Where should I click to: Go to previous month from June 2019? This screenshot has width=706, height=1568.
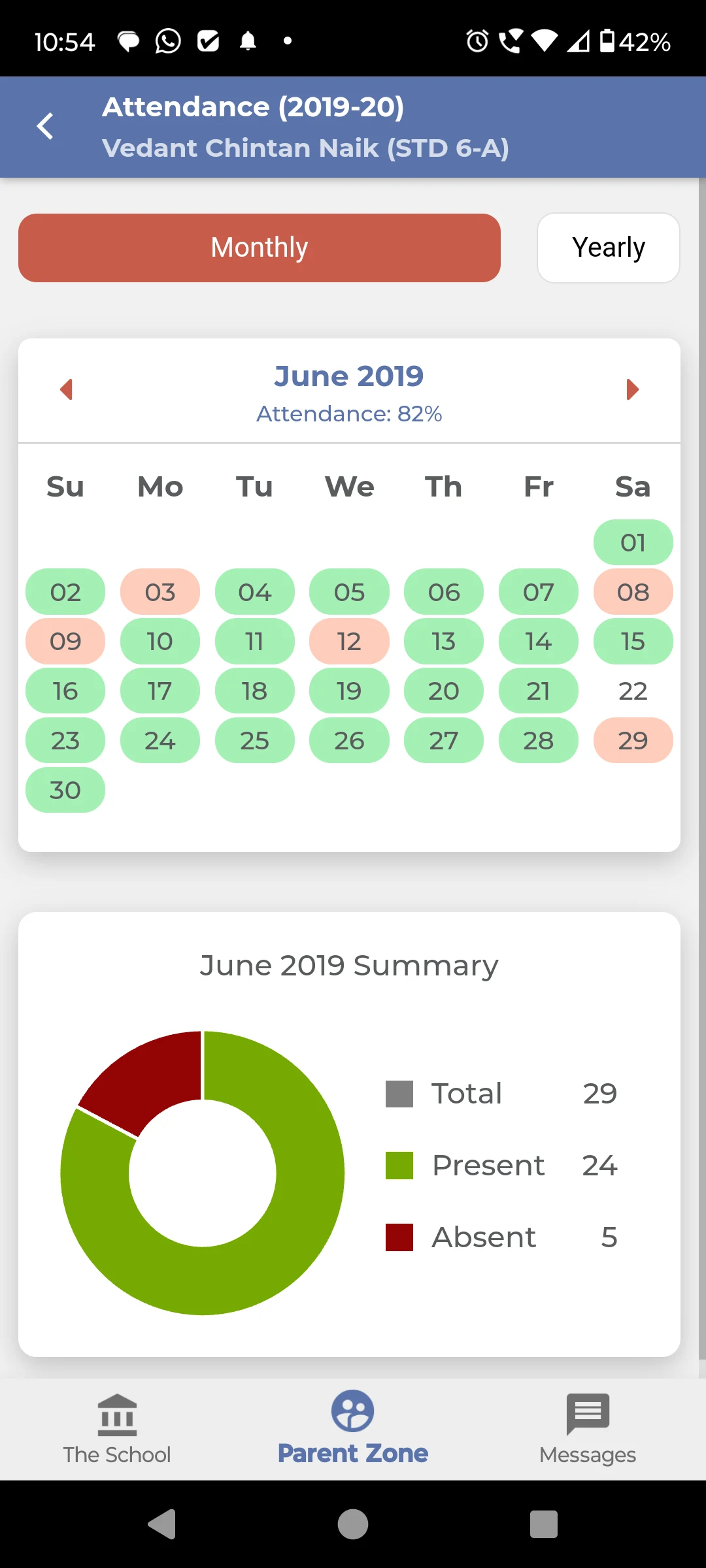(x=66, y=389)
